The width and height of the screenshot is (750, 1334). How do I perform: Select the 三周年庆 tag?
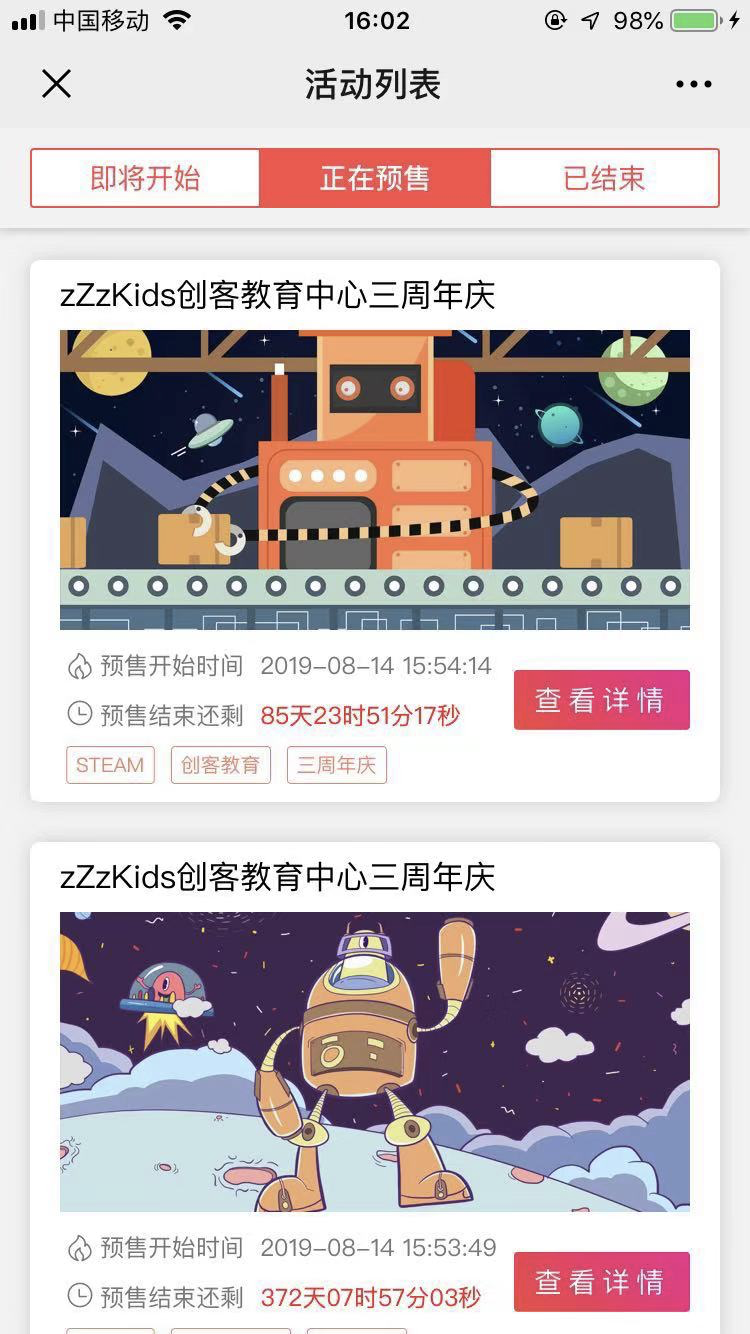[336, 765]
